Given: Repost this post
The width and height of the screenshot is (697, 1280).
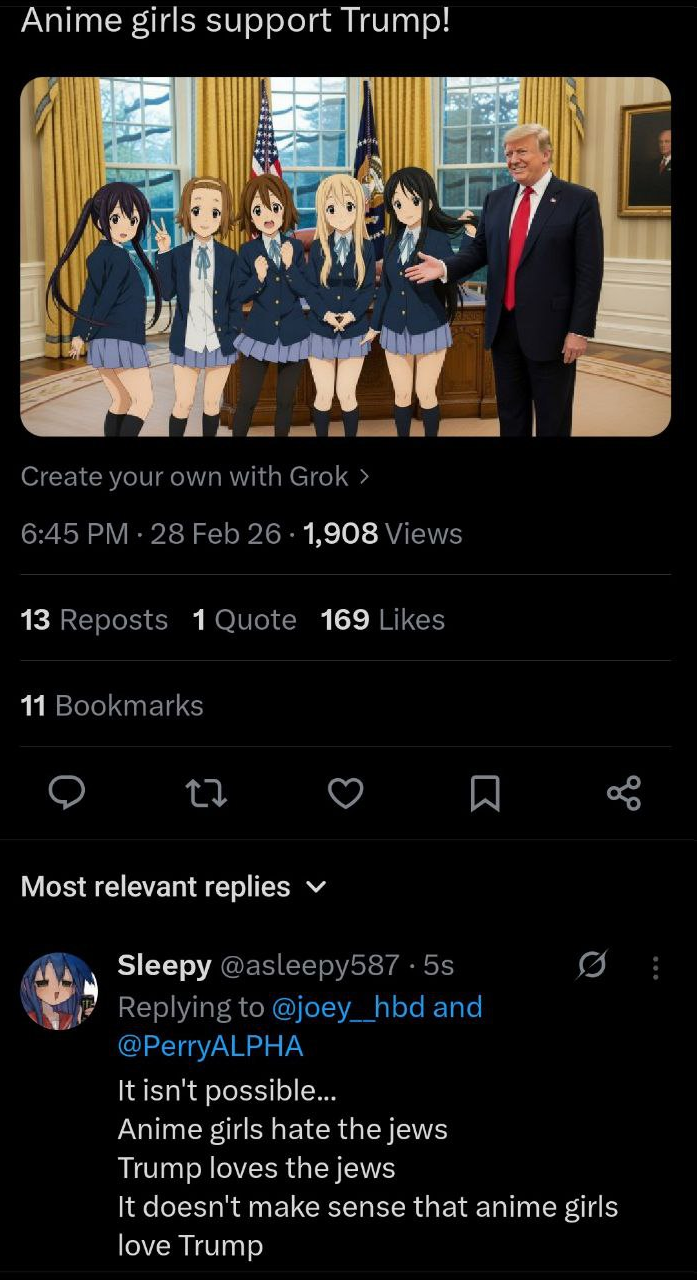Looking at the screenshot, I should pos(207,794).
